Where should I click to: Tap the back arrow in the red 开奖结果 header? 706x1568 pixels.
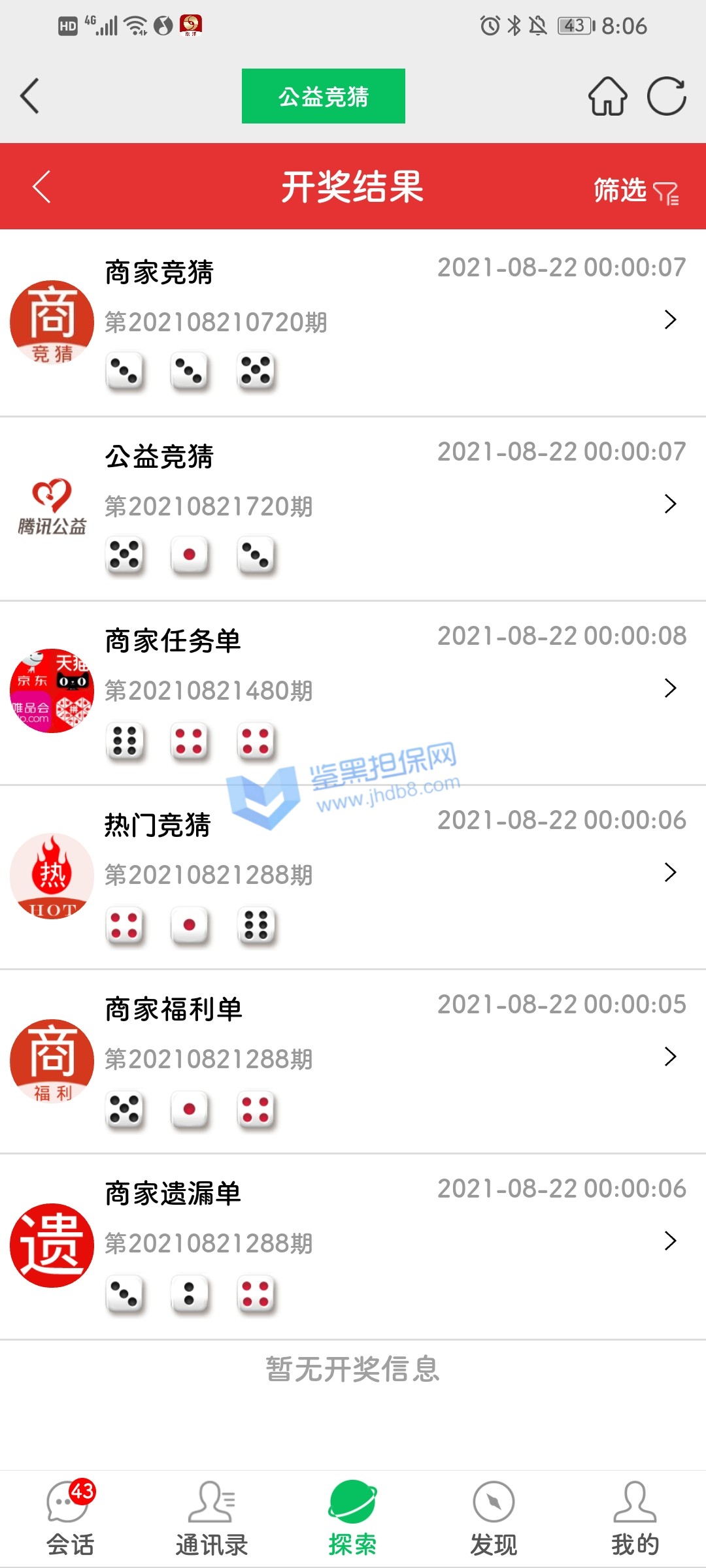[42, 187]
